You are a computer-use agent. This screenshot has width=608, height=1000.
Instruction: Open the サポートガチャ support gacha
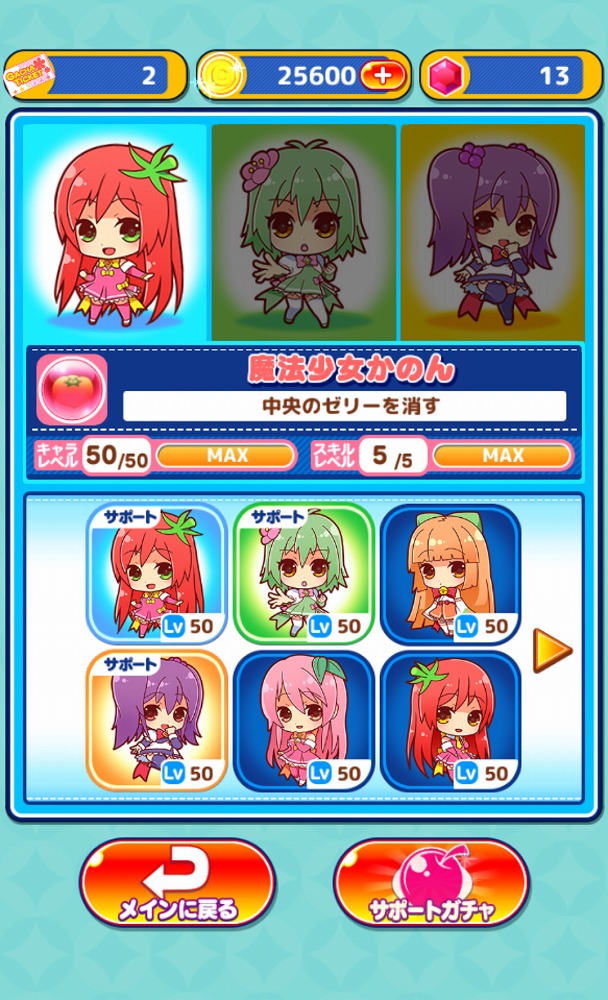point(431,884)
